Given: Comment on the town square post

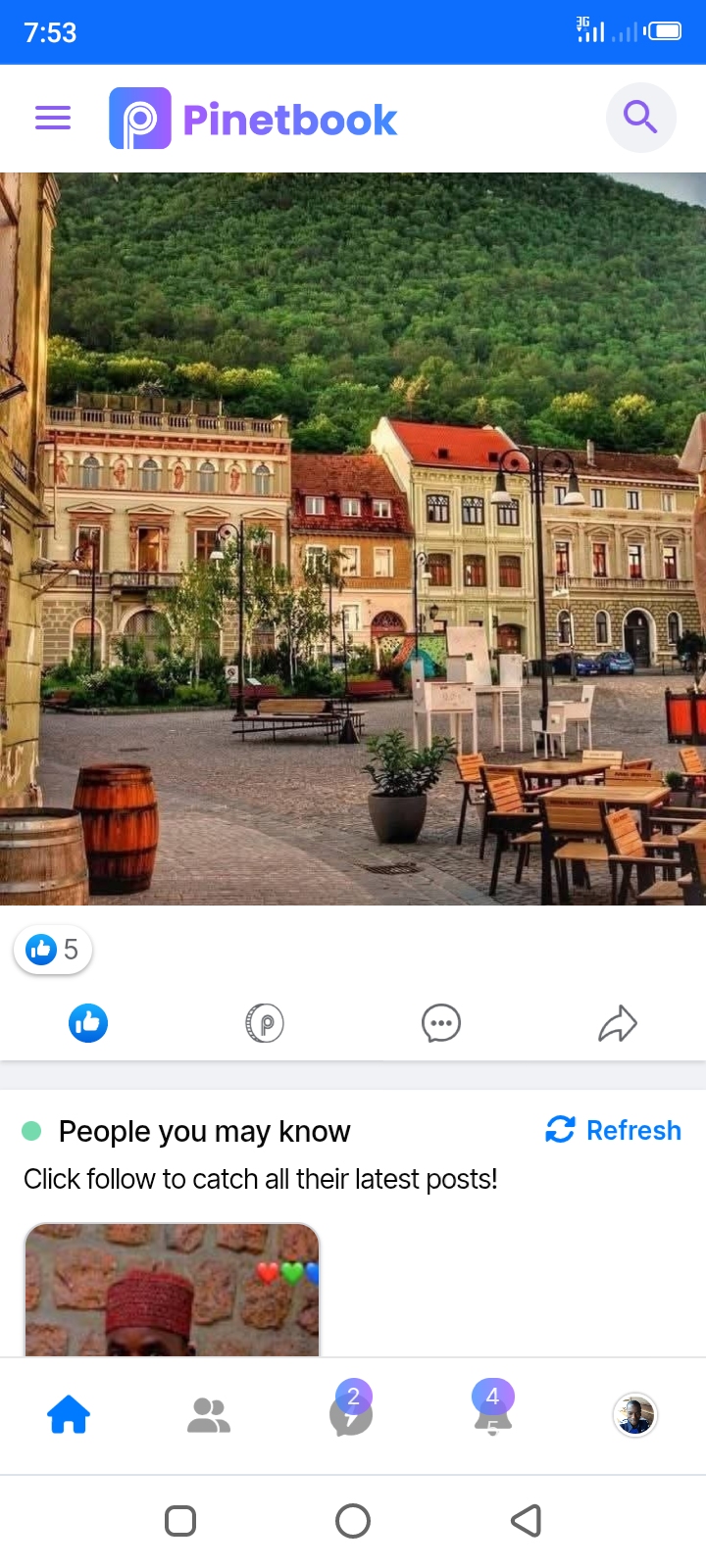Looking at the screenshot, I should point(441,1023).
